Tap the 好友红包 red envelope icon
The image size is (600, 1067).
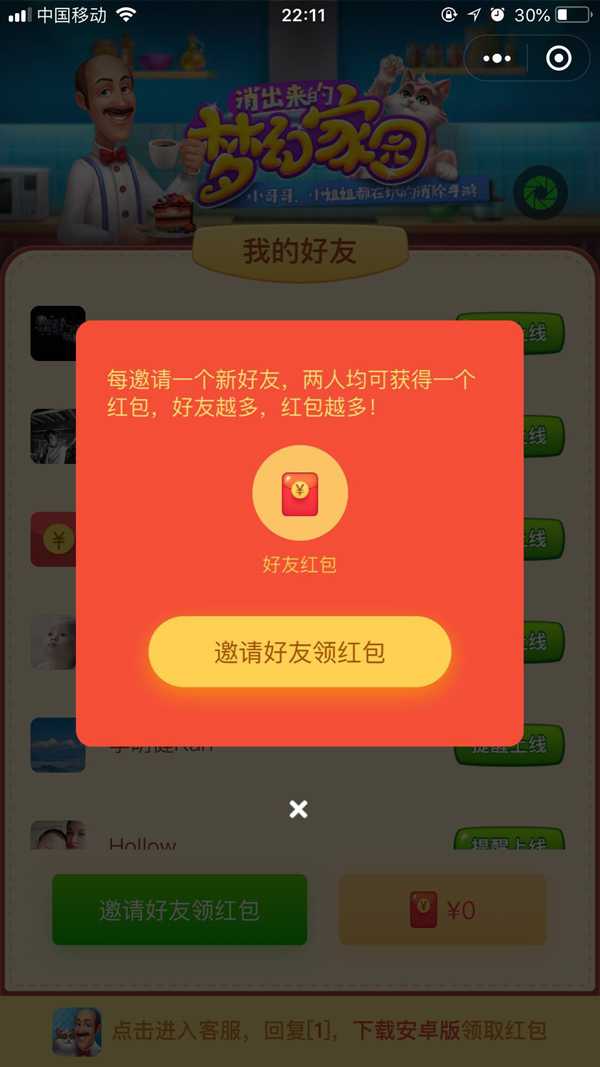(300, 494)
